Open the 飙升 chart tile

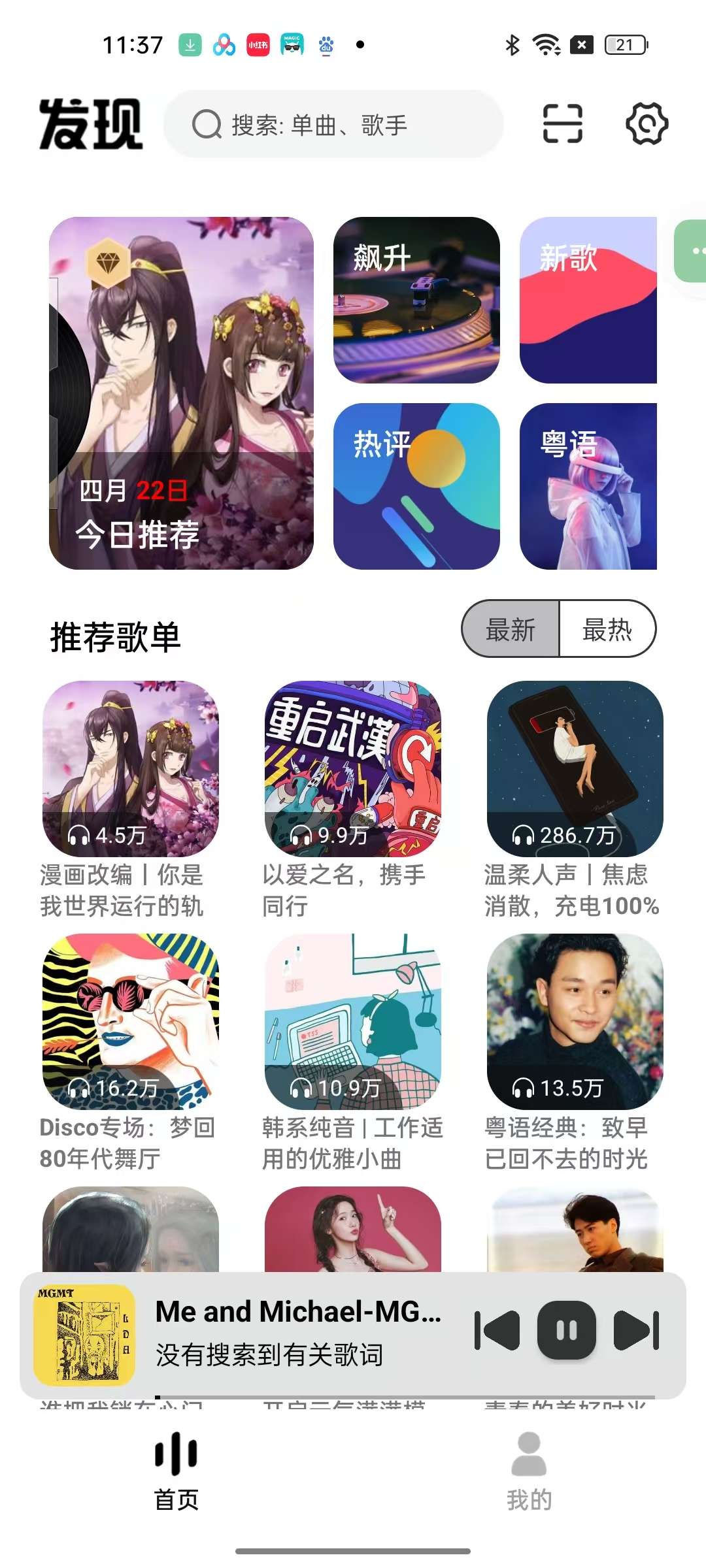pyautogui.click(x=416, y=300)
